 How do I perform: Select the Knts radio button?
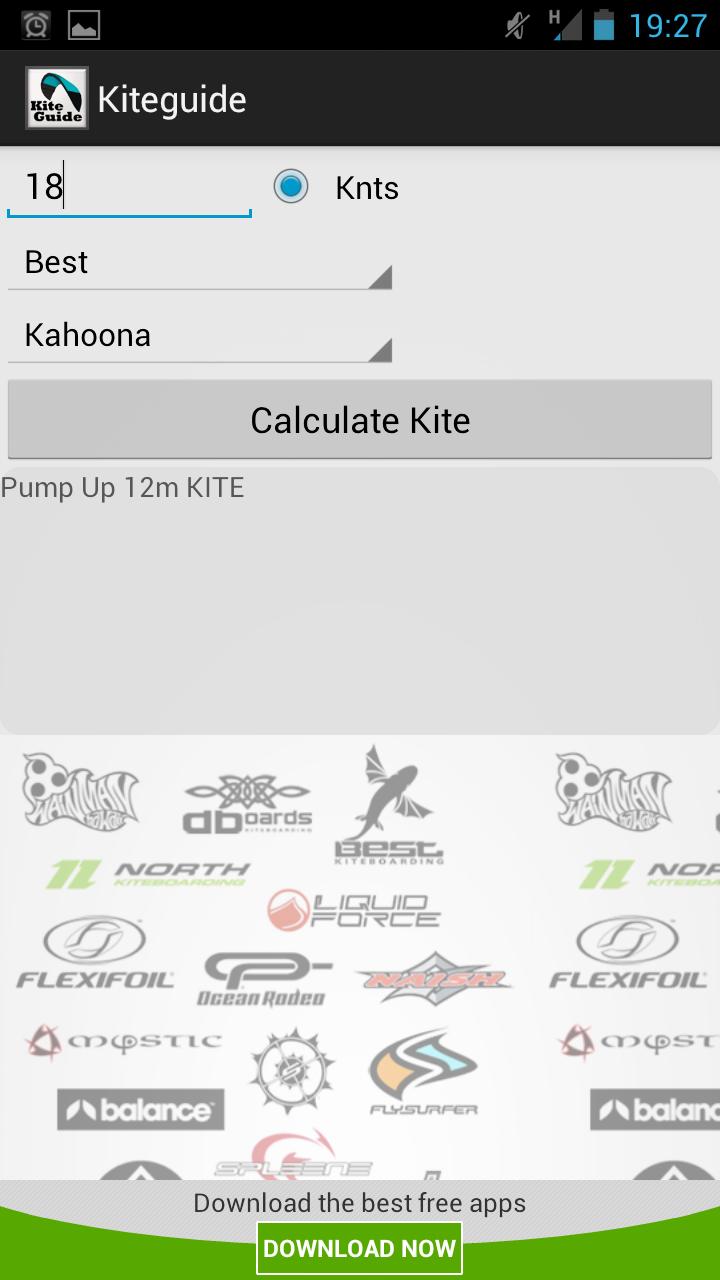point(291,186)
